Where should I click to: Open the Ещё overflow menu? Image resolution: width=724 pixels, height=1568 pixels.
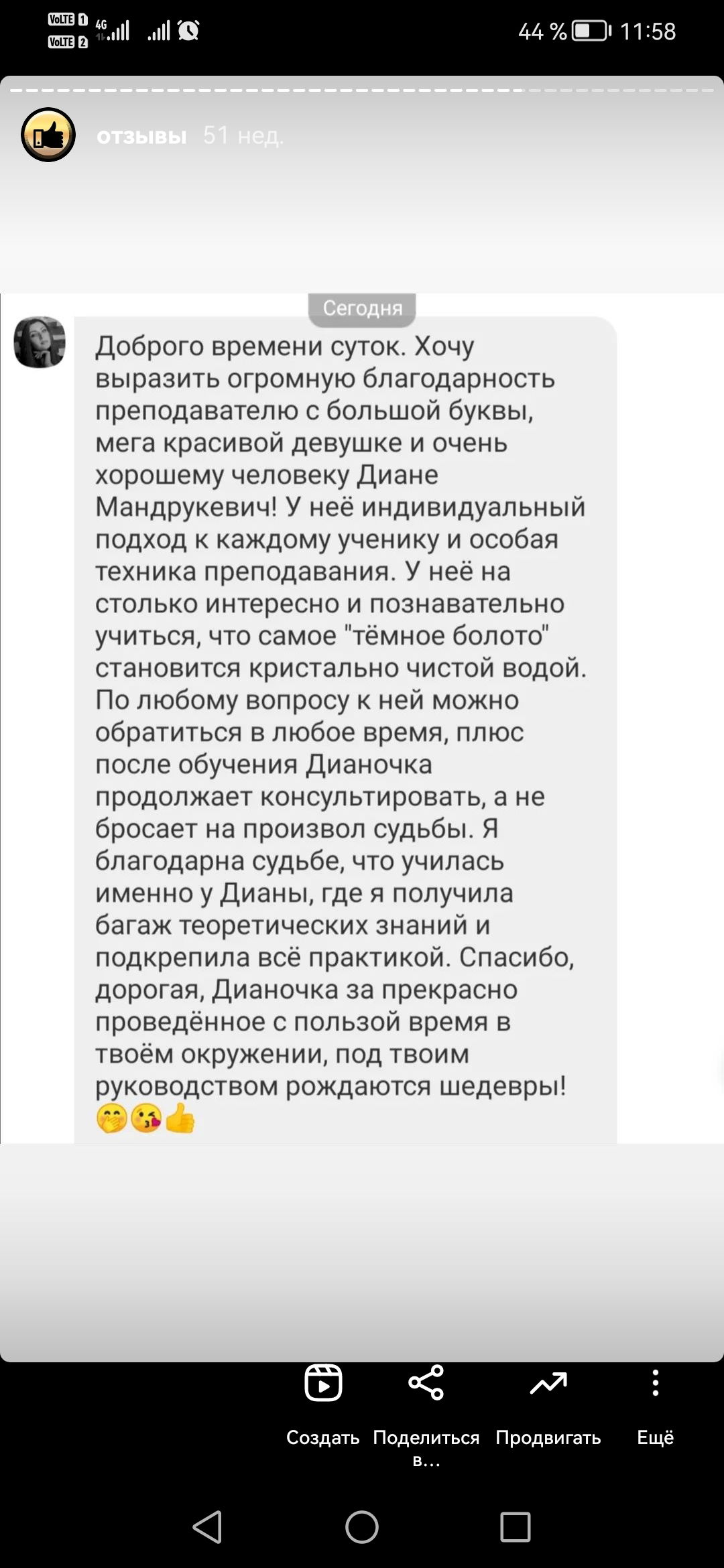[x=655, y=1399]
